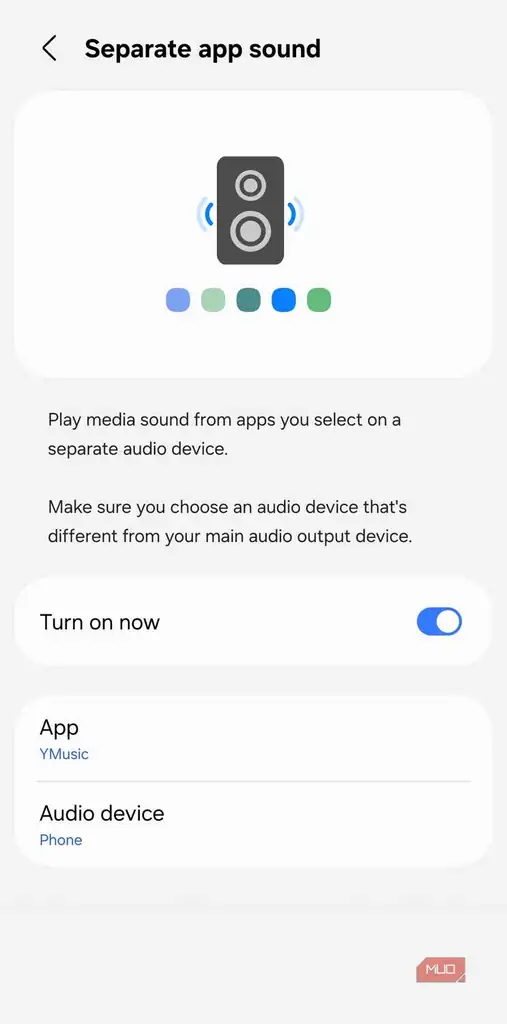Open the Audio device setting
Screen dimensions: 507x1024
pyautogui.click(x=254, y=825)
